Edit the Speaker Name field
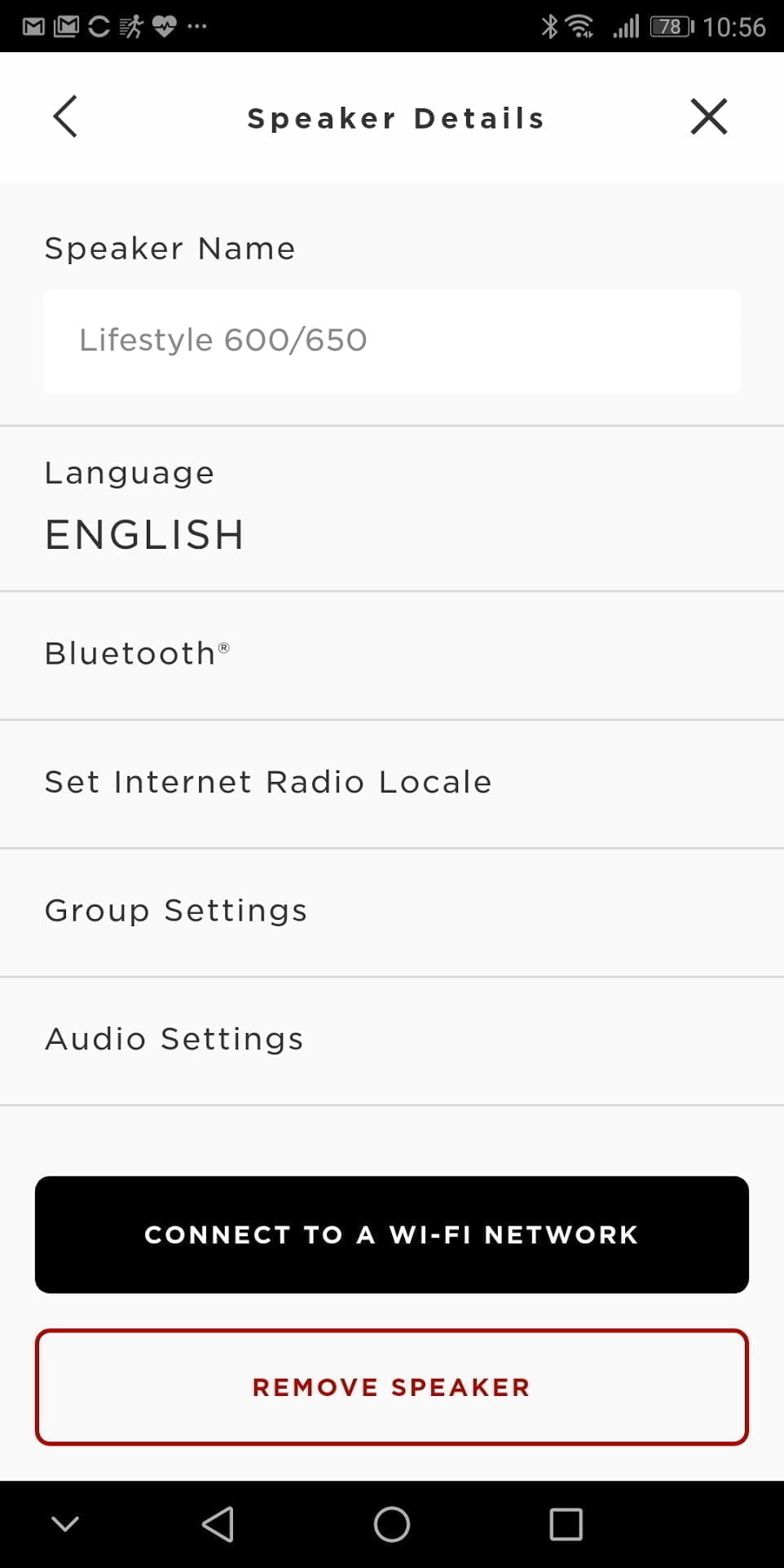The height and width of the screenshot is (1568, 784). pos(391,341)
